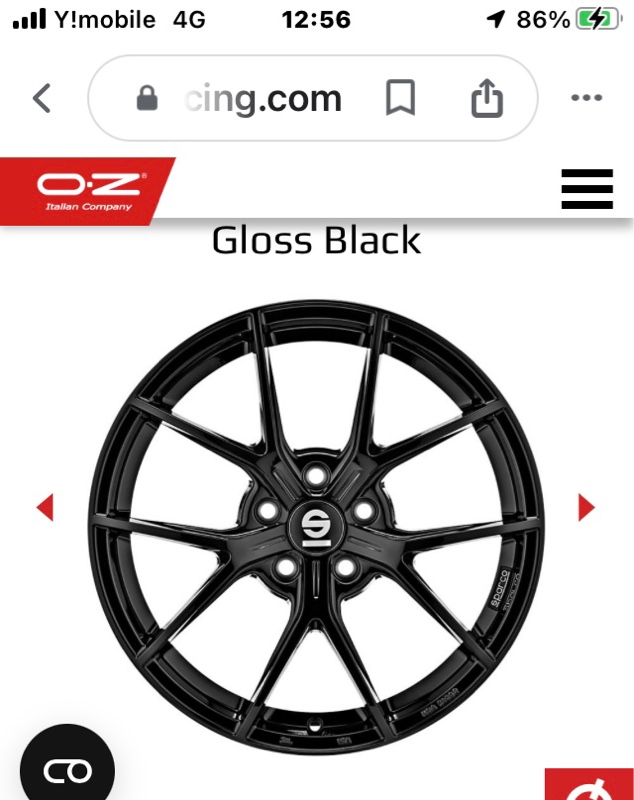634x800 pixels.
Task: Open the browser overflow menu
Action: click(586, 98)
